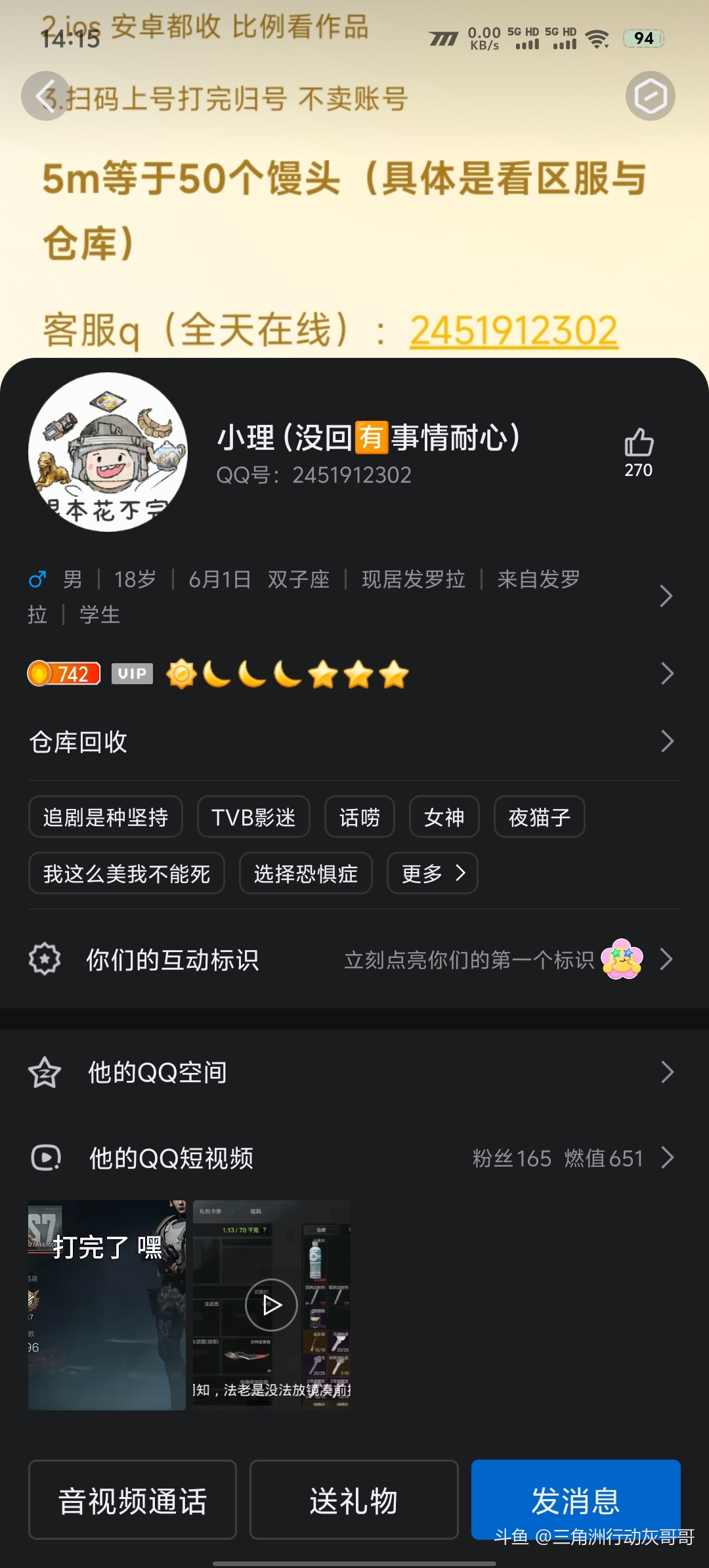This screenshot has width=709, height=1568.
Task: Play the second short video
Action: 271,1305
